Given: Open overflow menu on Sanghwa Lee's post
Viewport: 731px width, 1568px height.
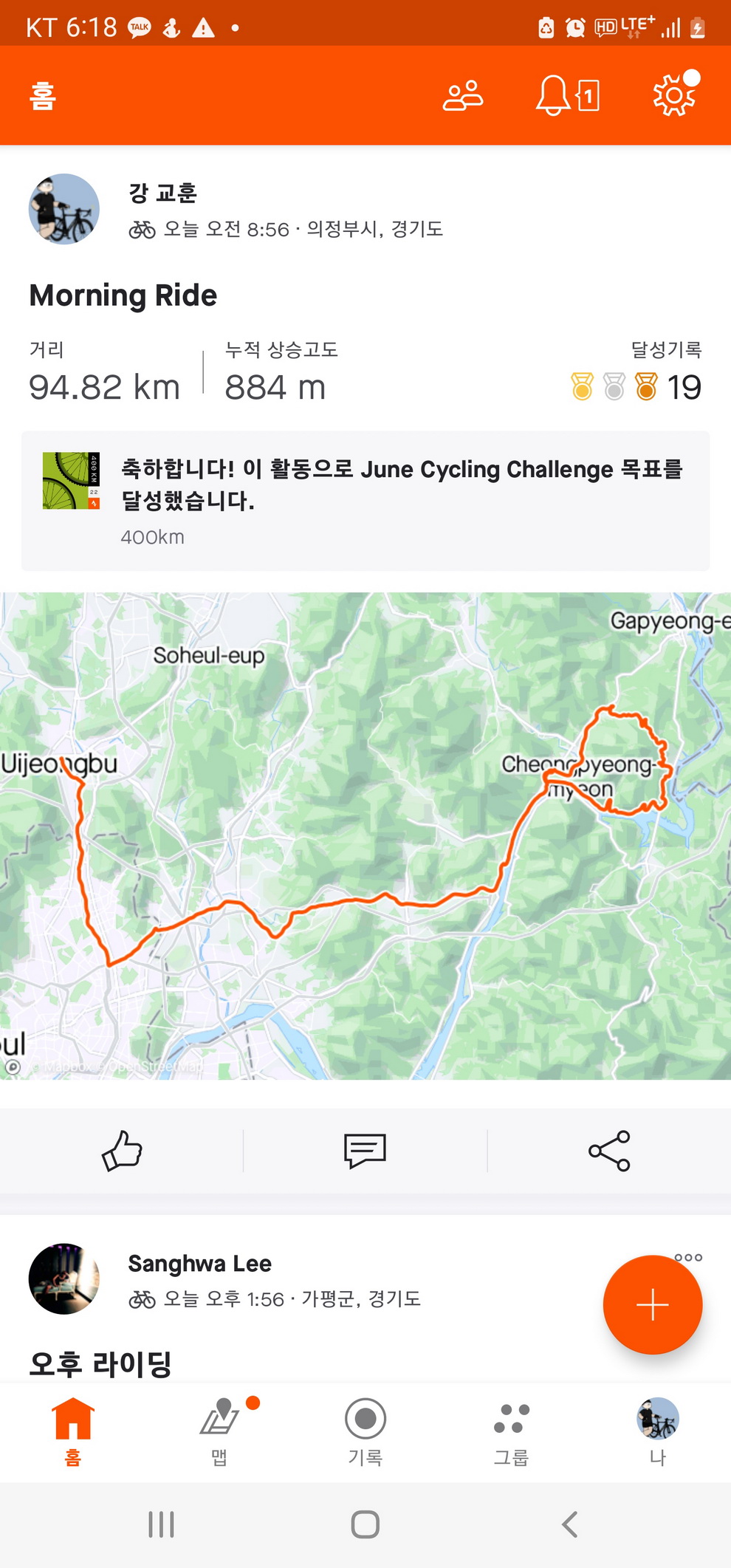Looking at the screenshot, I should (x=688, y=1257).
